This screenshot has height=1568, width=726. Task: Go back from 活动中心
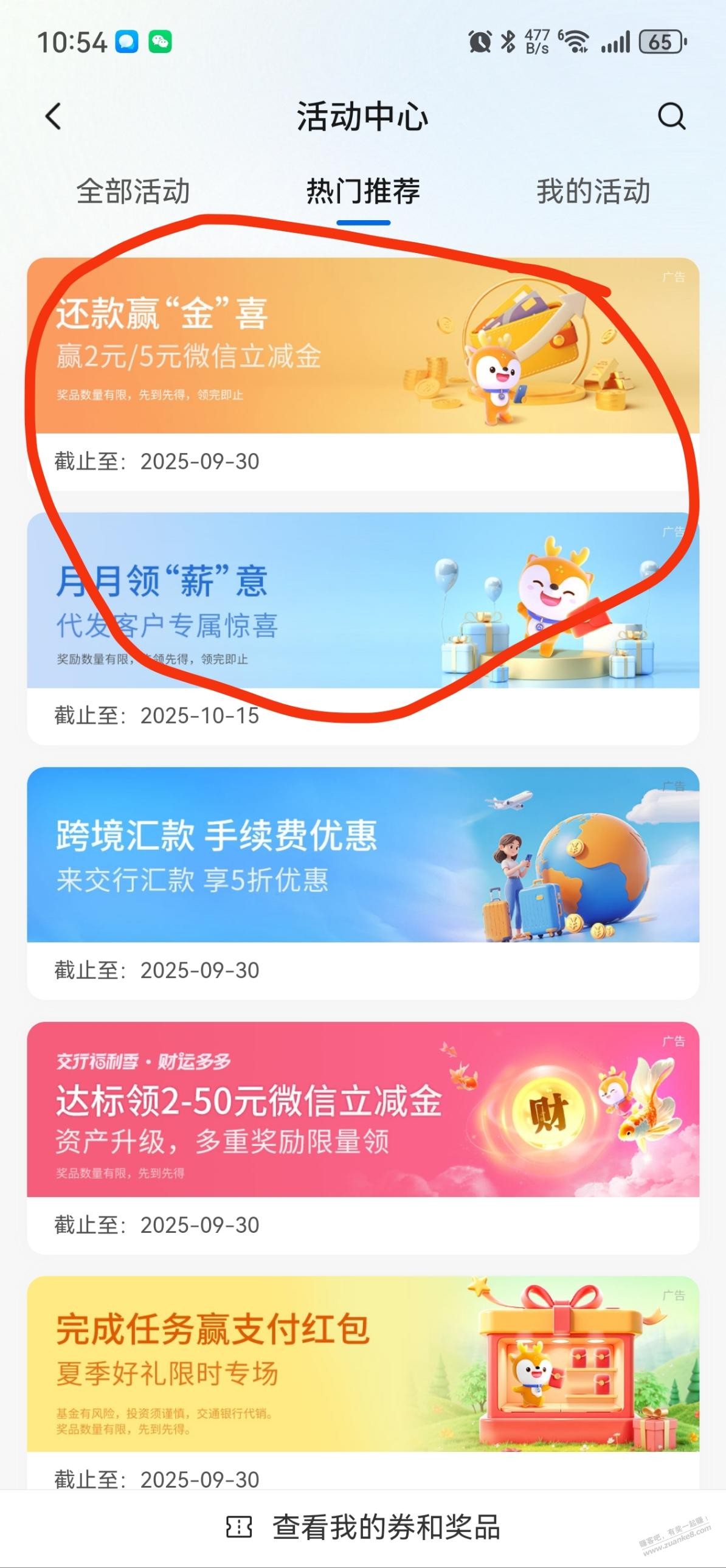pos(54,116)
